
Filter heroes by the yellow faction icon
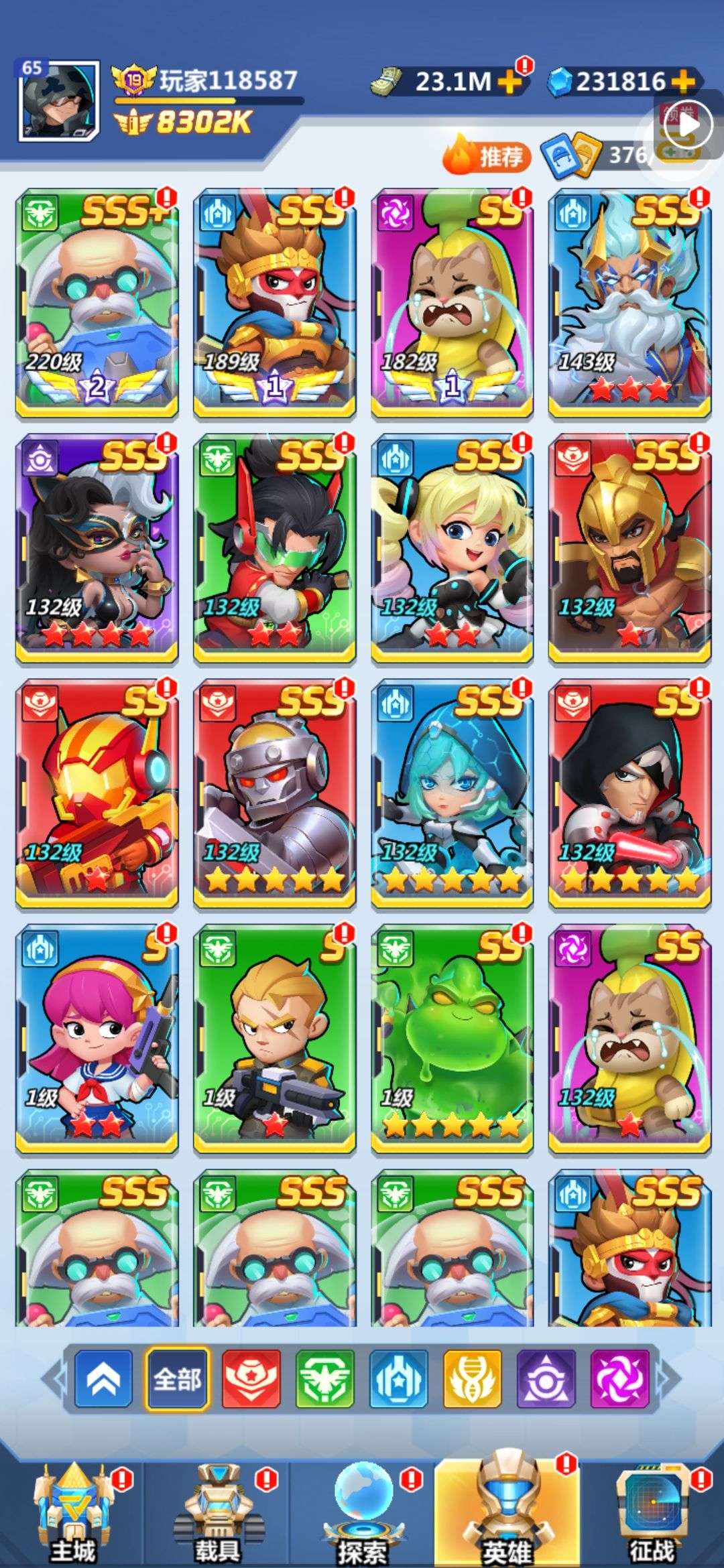[473, 1379]
